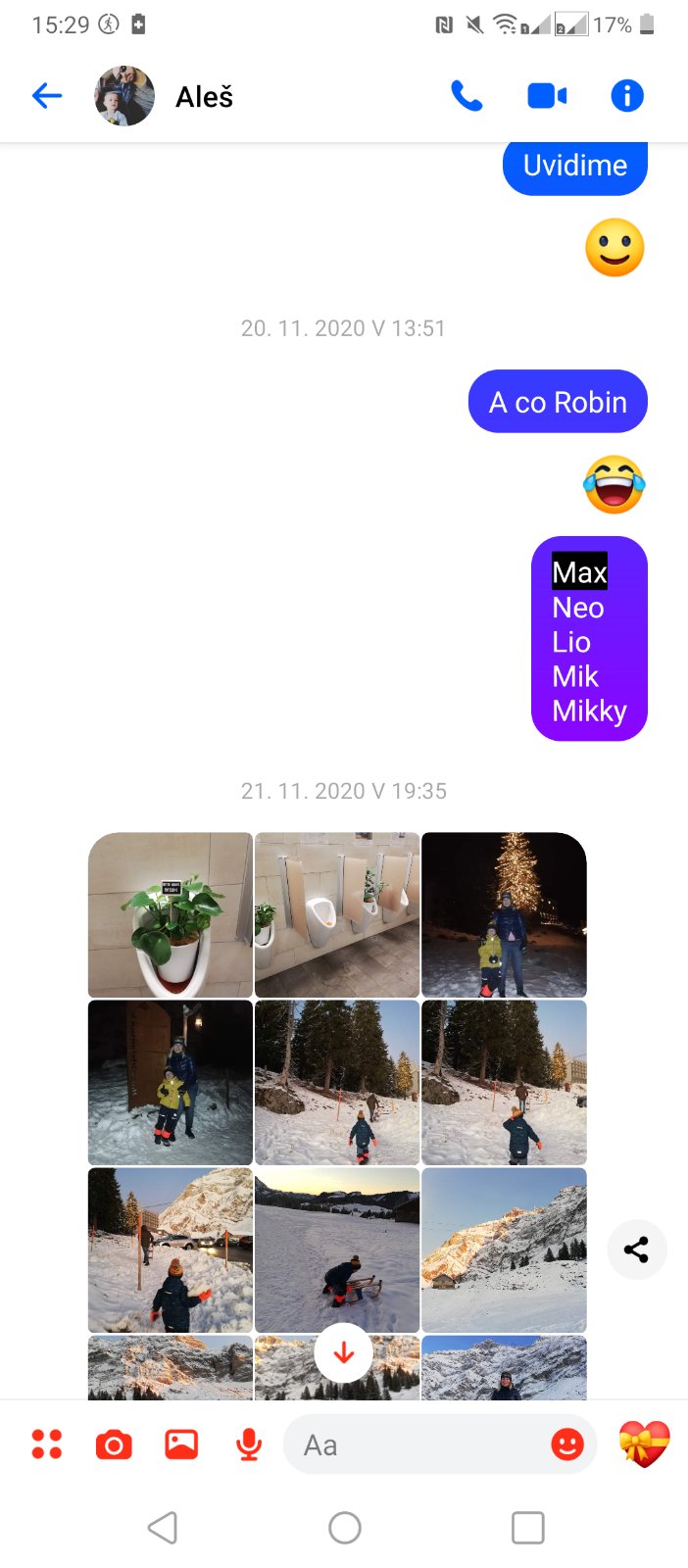Open the more apps four-dot menu
688x1568 pixels.
tap(47, 1445)
